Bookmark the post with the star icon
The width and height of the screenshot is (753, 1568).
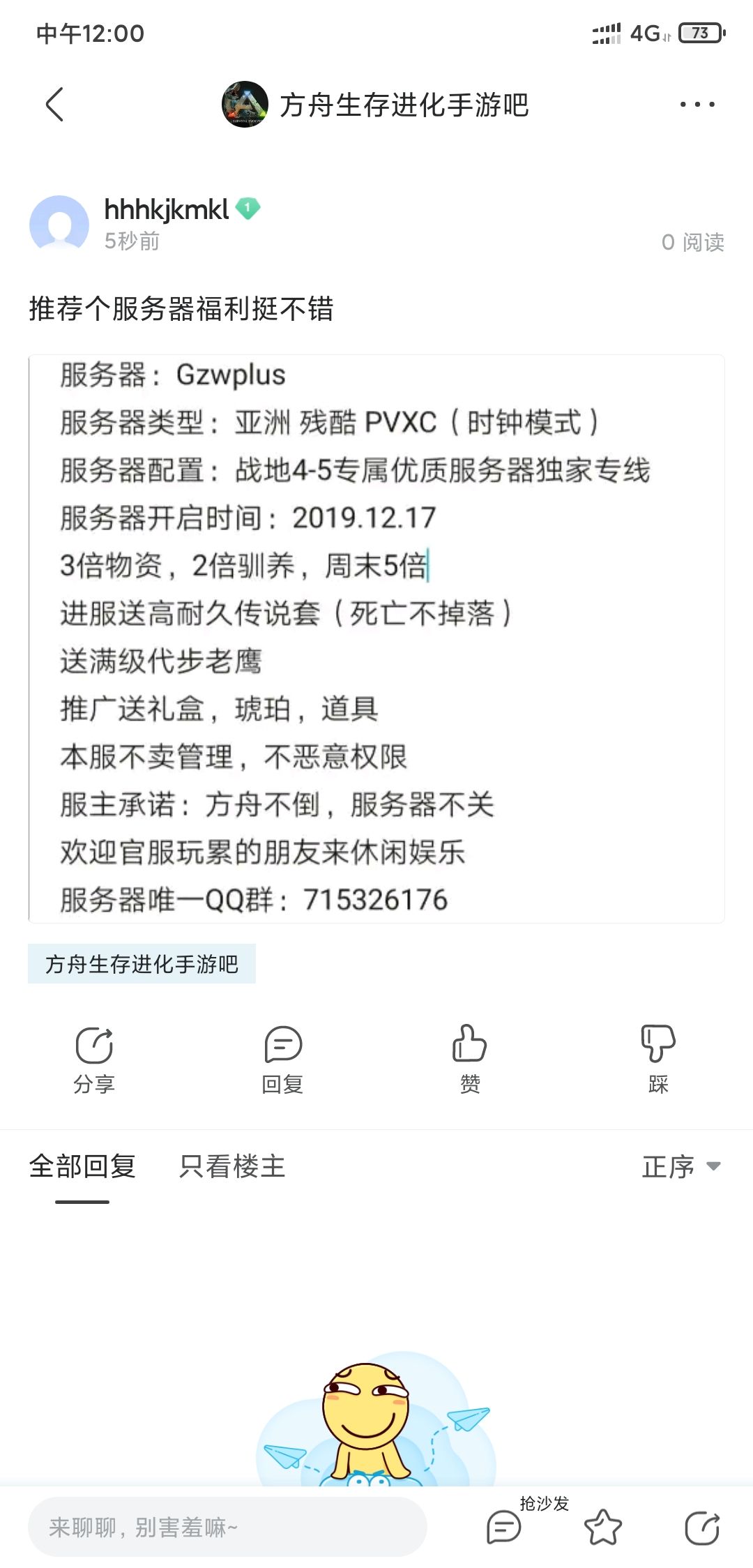point(602,1528)
